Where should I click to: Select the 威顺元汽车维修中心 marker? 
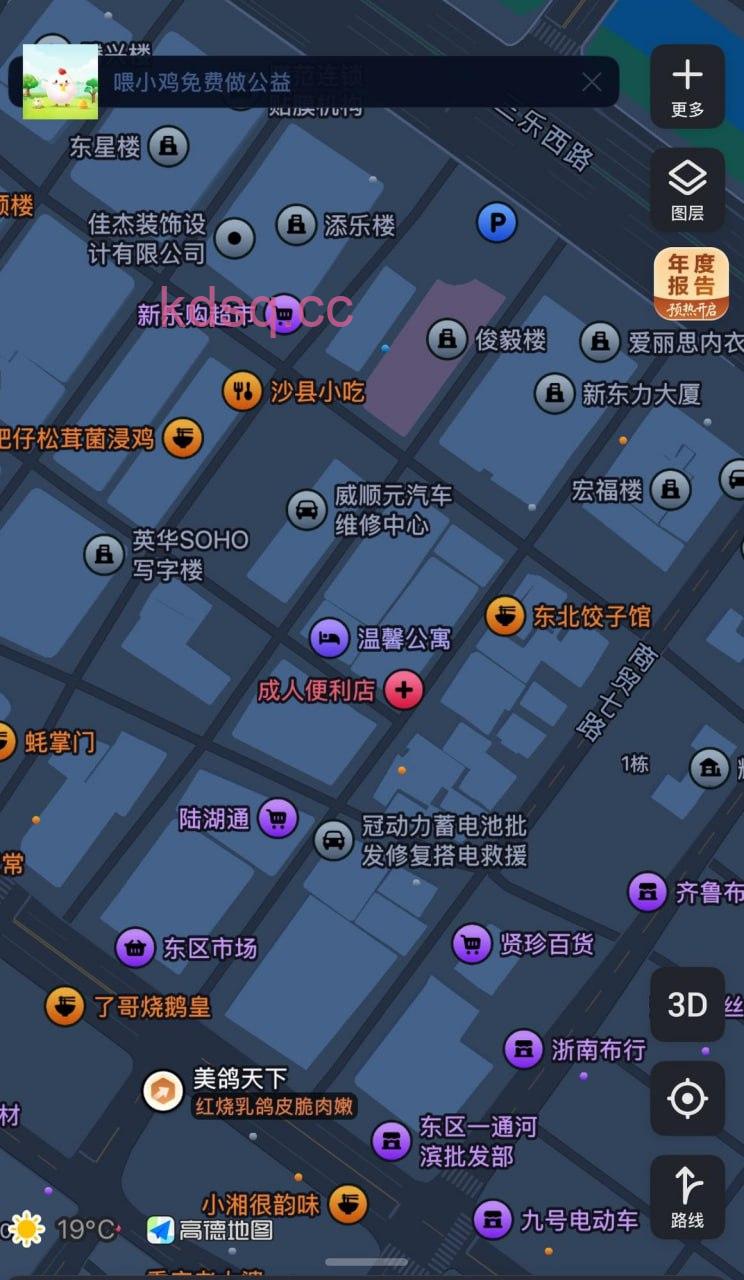(x=306, y=510)
